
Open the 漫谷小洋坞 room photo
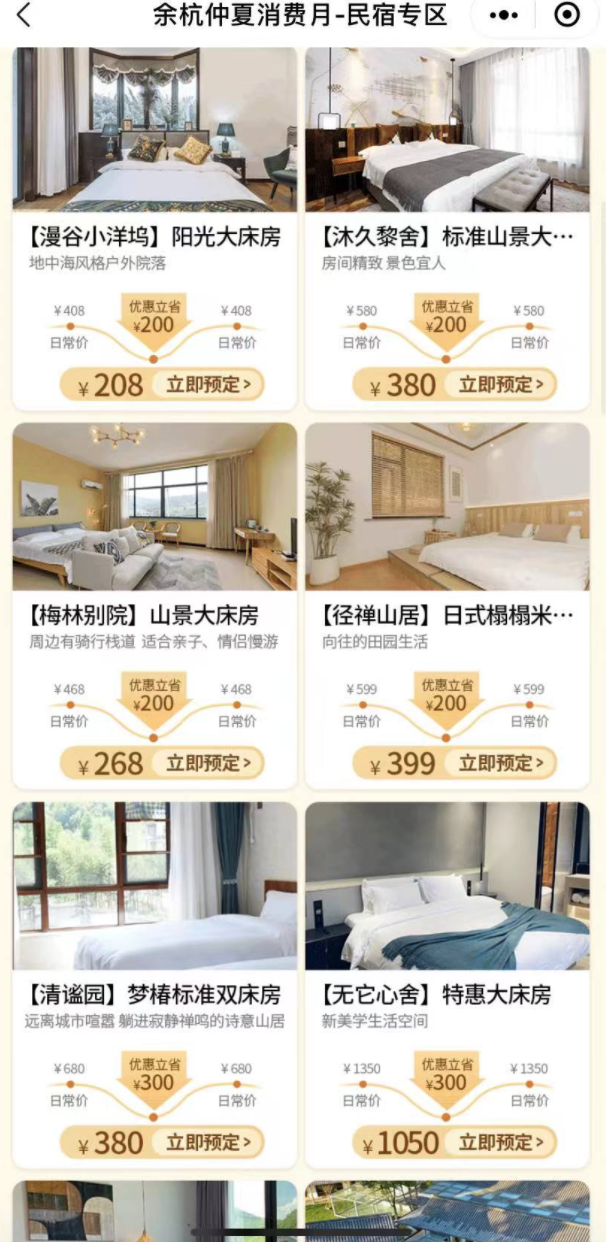155,130
